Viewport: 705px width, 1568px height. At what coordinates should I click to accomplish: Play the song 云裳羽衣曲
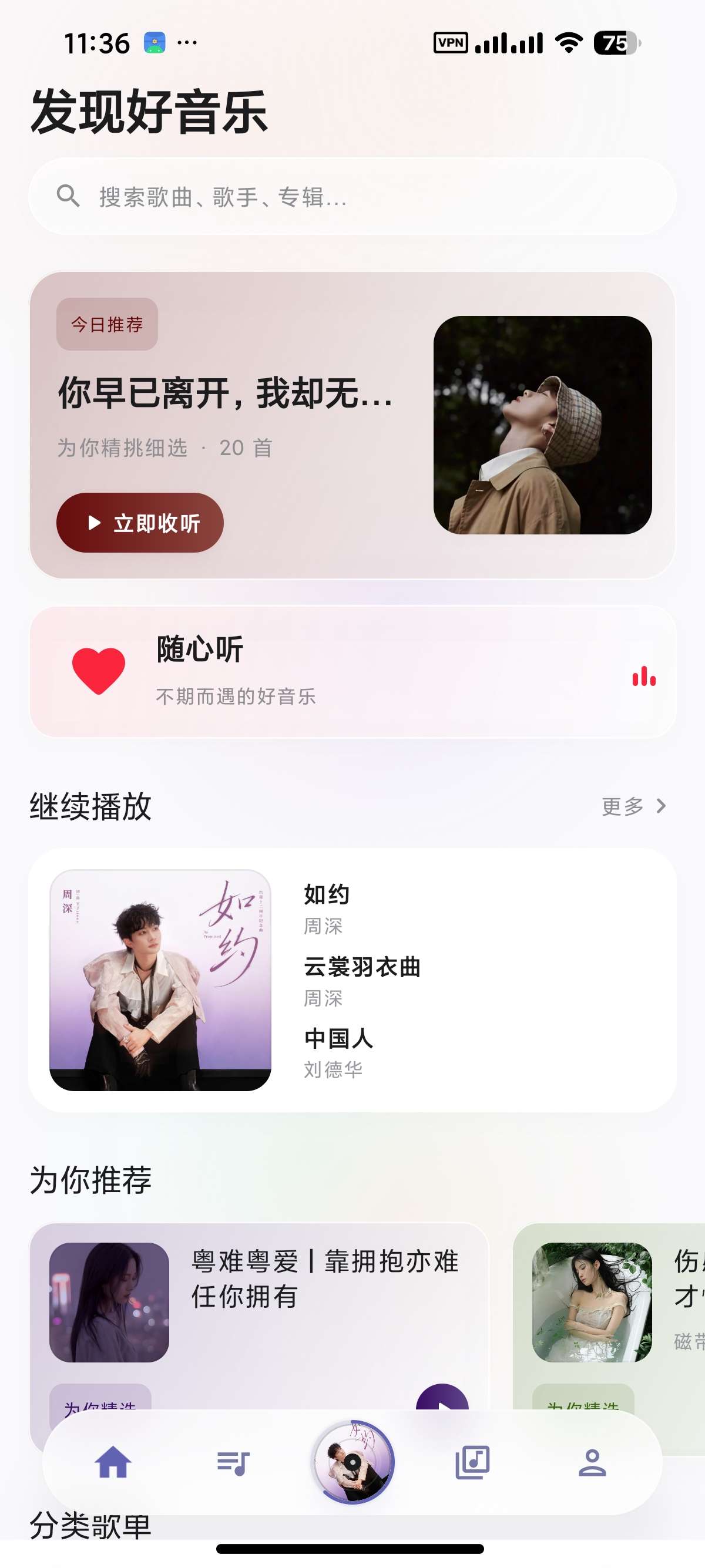tap(362, 981)
